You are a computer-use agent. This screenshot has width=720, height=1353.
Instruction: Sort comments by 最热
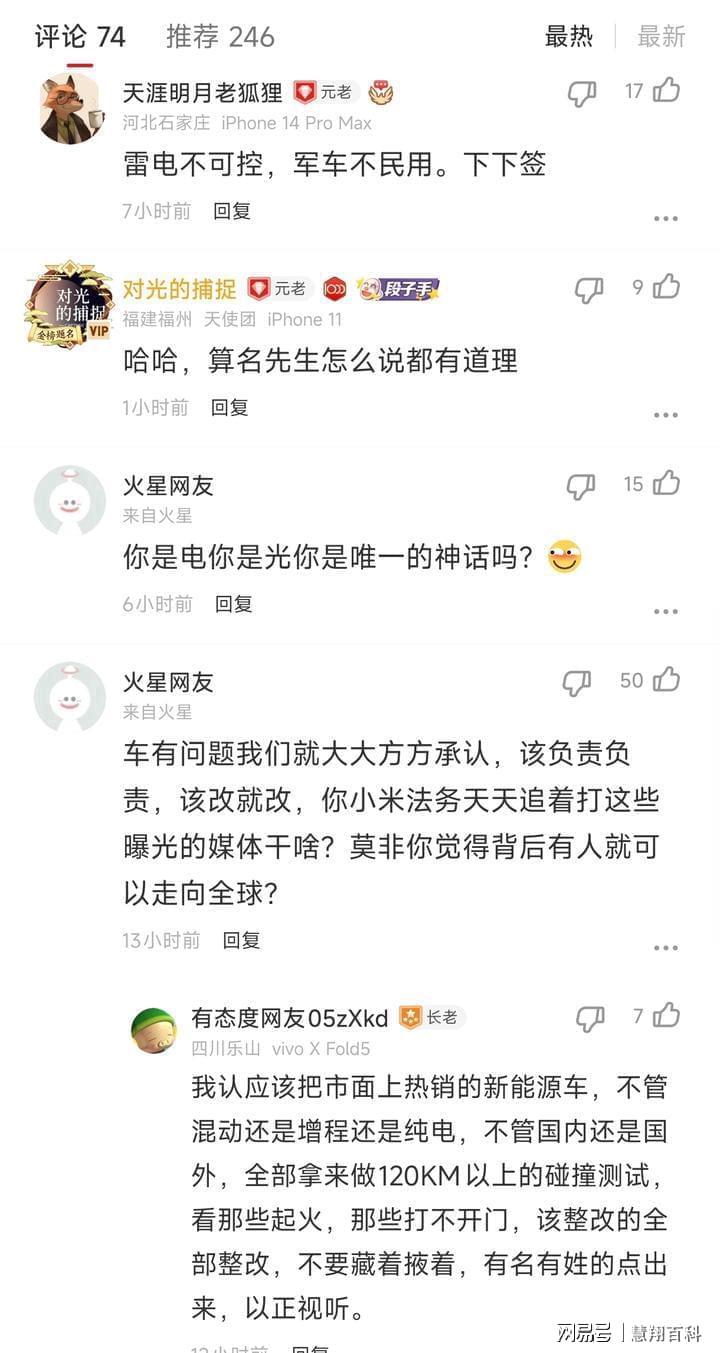(x=568, y=37)
